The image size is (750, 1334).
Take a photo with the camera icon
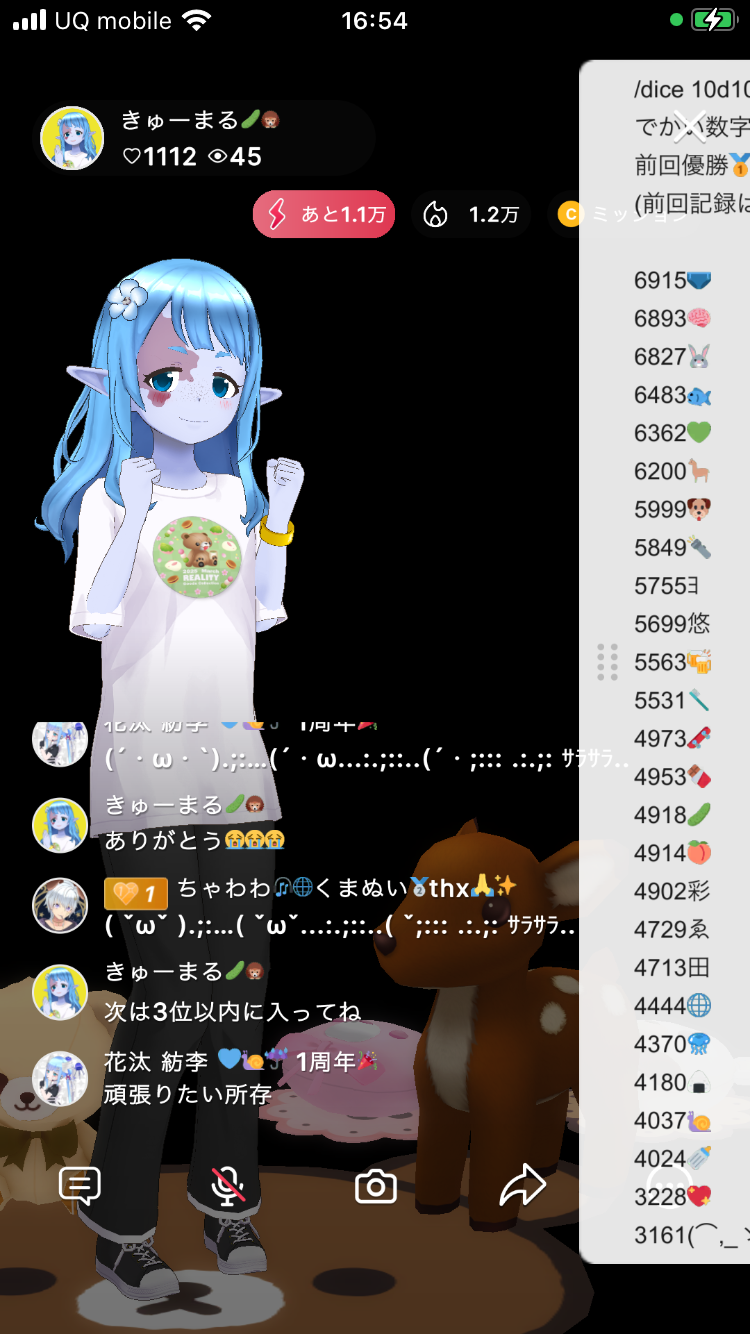click(x=376, y=1186)
